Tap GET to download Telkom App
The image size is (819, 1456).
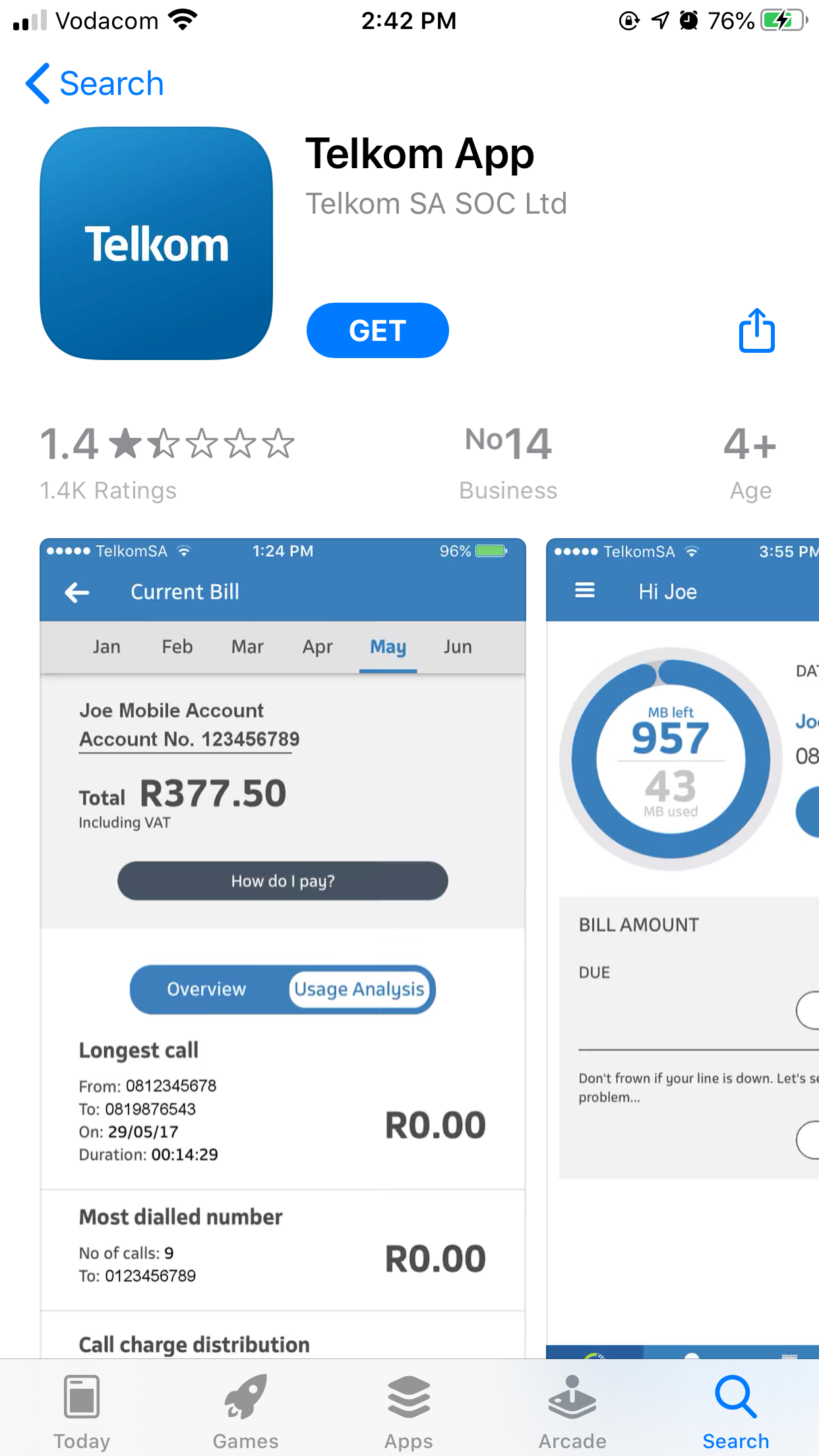pyautogui.click(x=377, y=330)
